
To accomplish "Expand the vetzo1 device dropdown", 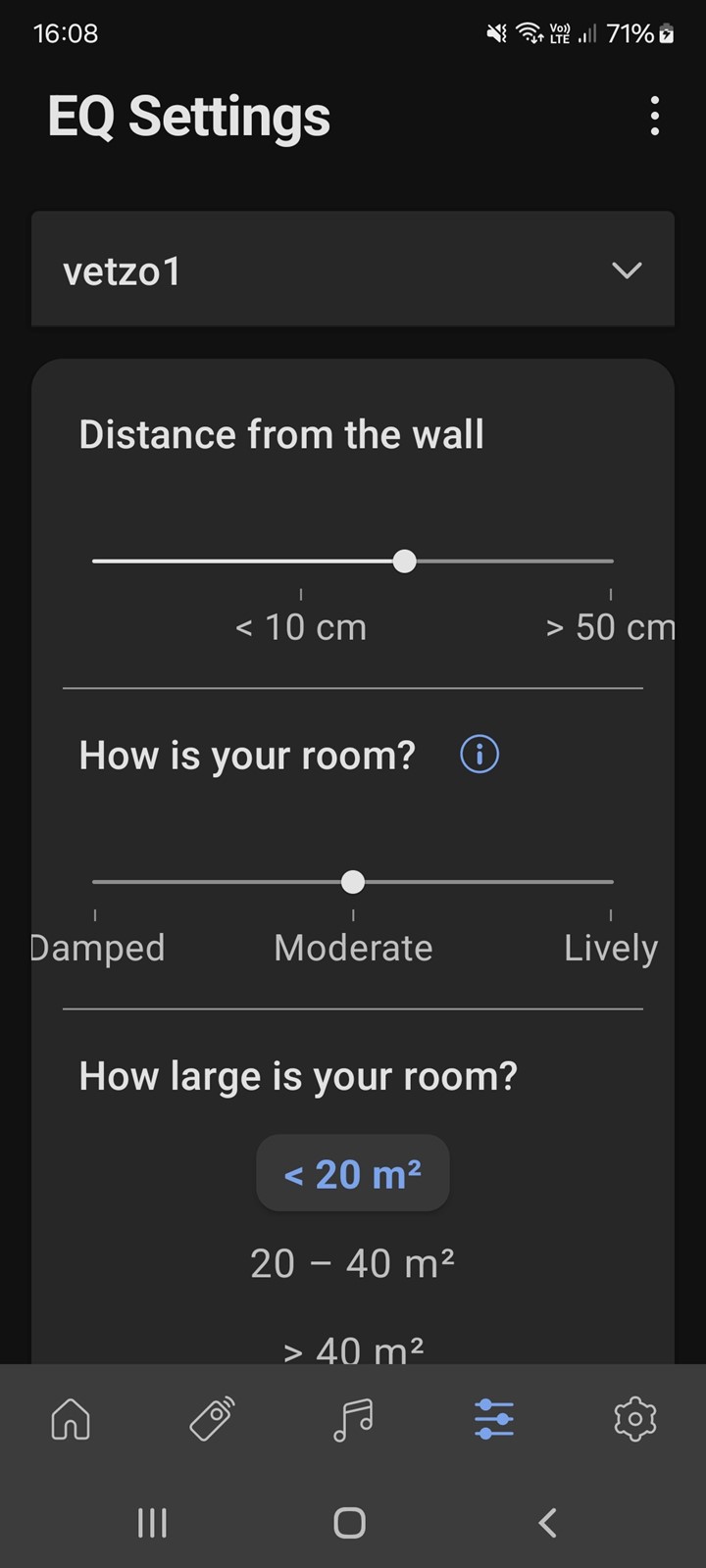I will [x=353, y=269].
